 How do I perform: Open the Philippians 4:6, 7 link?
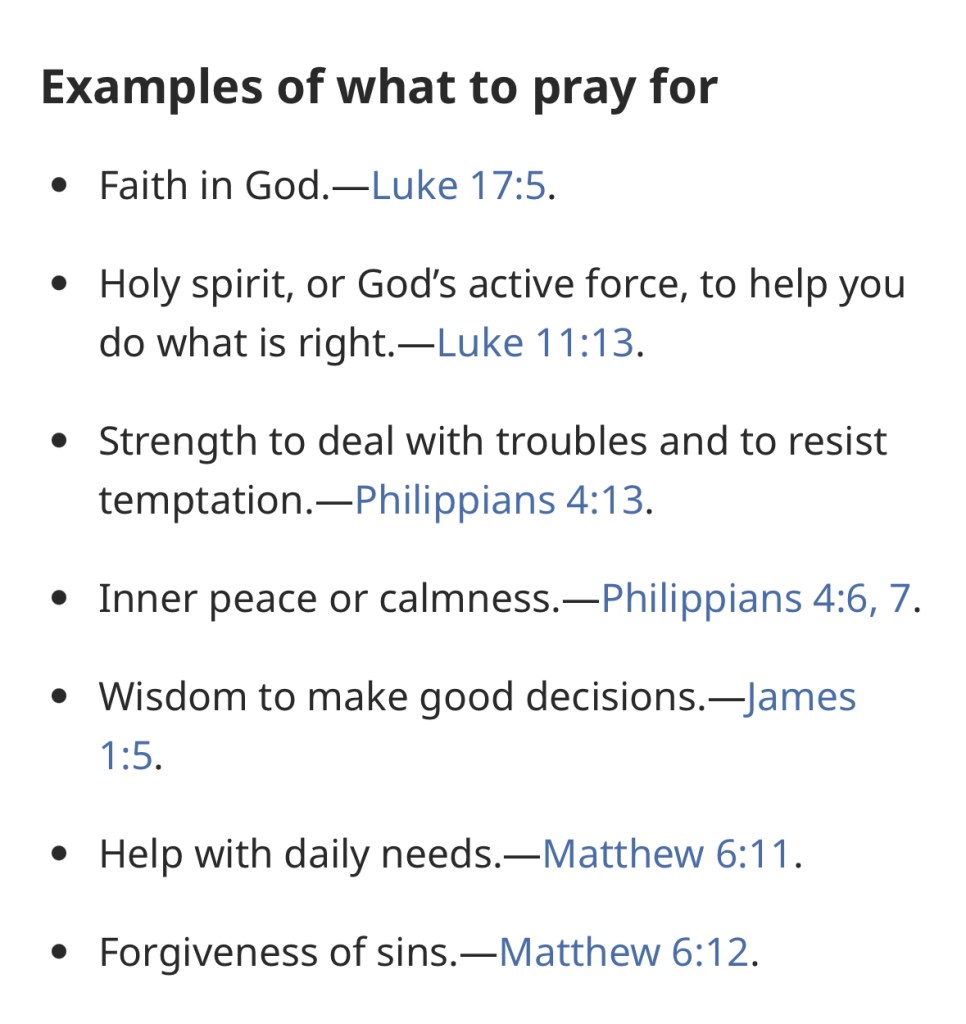point(757,598)
